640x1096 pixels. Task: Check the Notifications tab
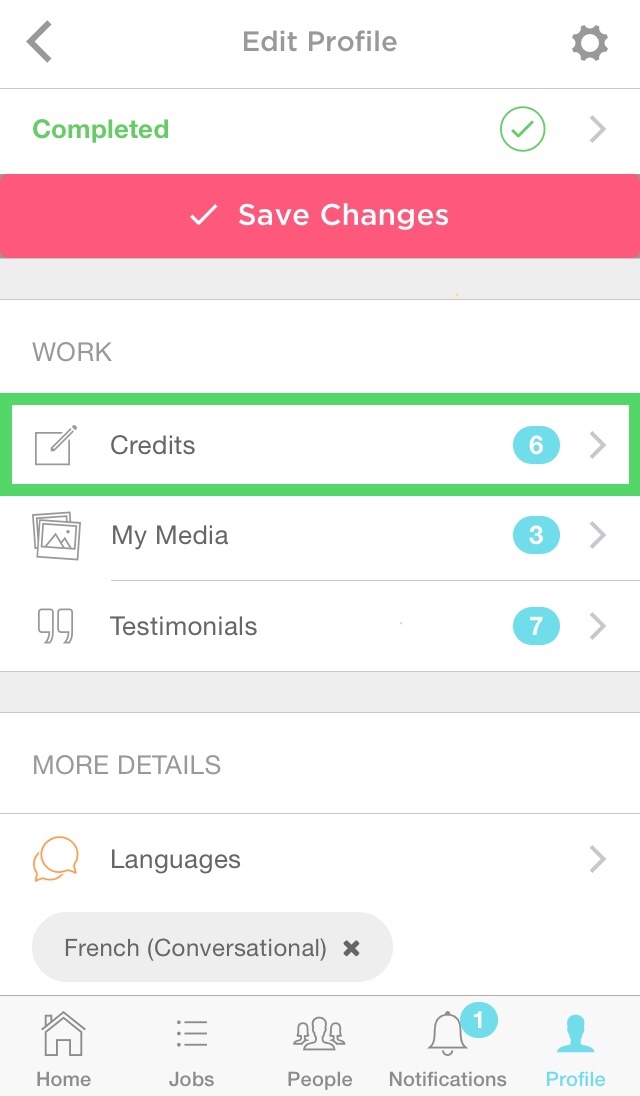pyautogui.click(x=447, y=1048)
